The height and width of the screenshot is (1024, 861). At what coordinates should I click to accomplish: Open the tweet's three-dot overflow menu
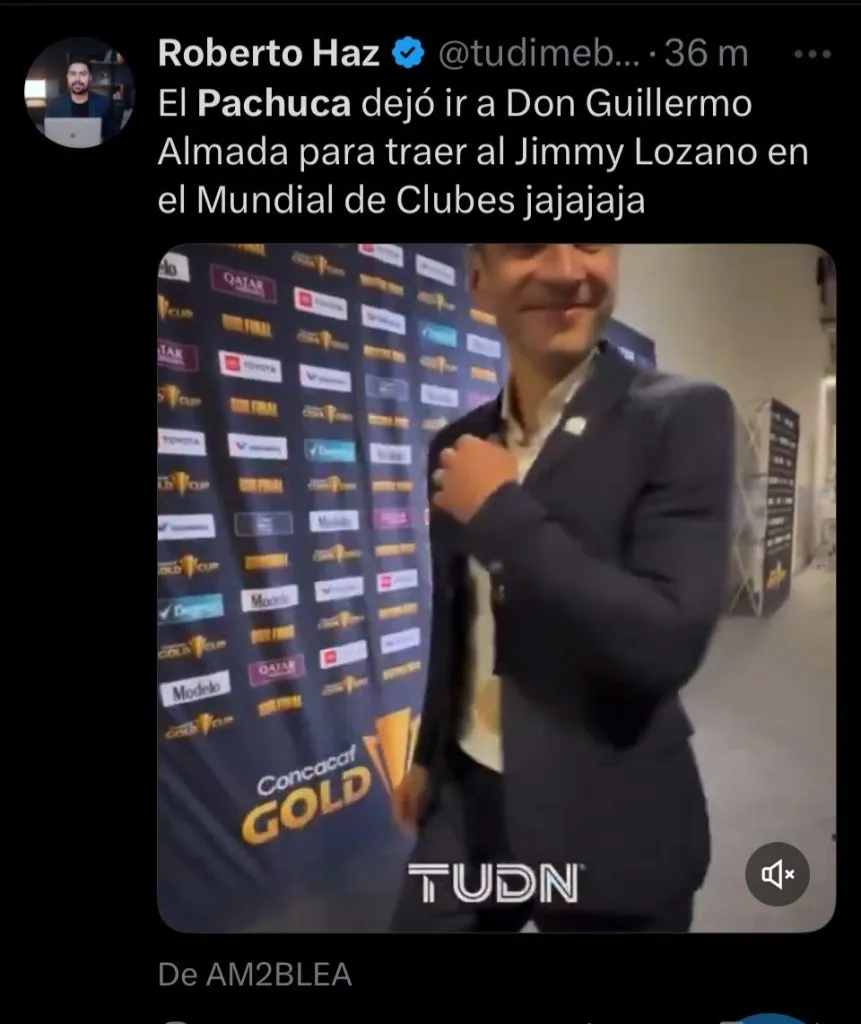(812, 55)
